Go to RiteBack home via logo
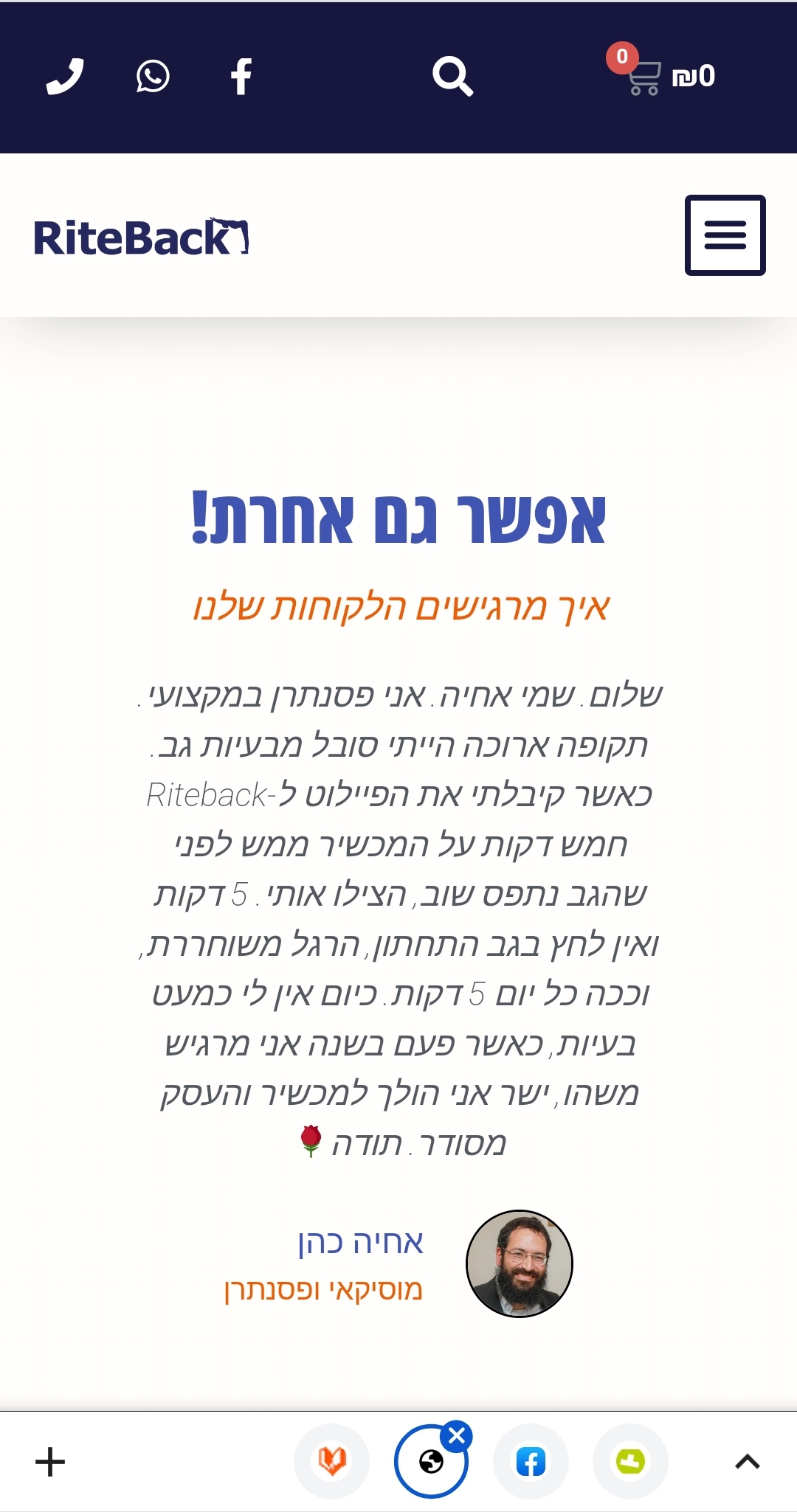 [141, 237]
